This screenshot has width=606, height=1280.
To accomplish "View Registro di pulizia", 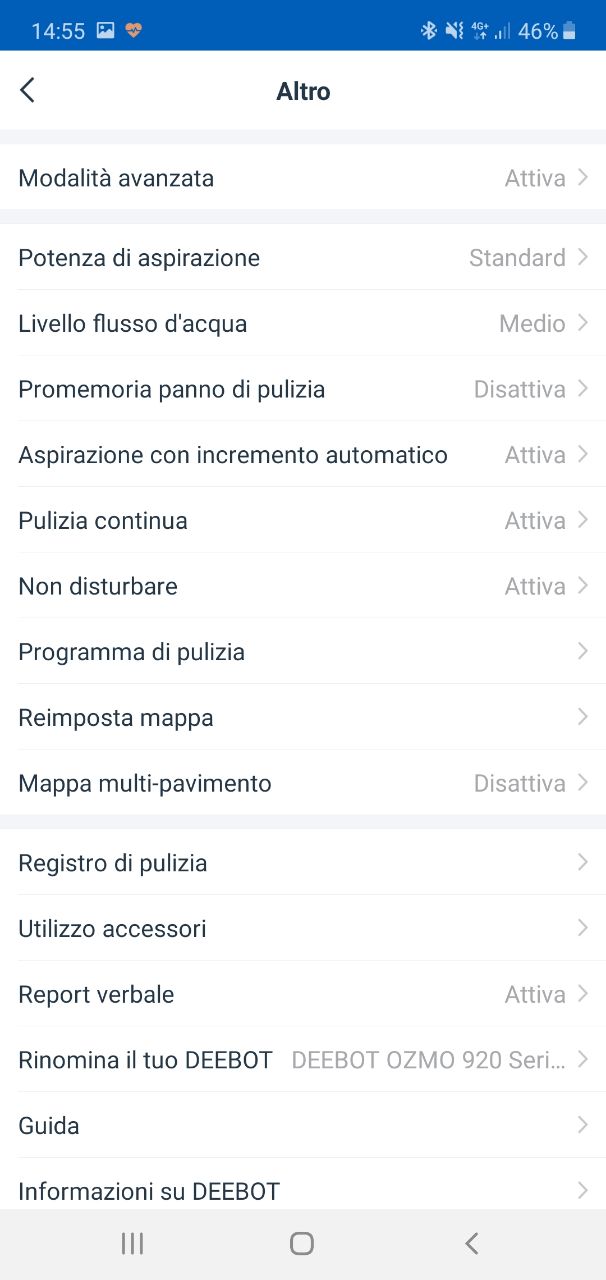I will [303, 863].
